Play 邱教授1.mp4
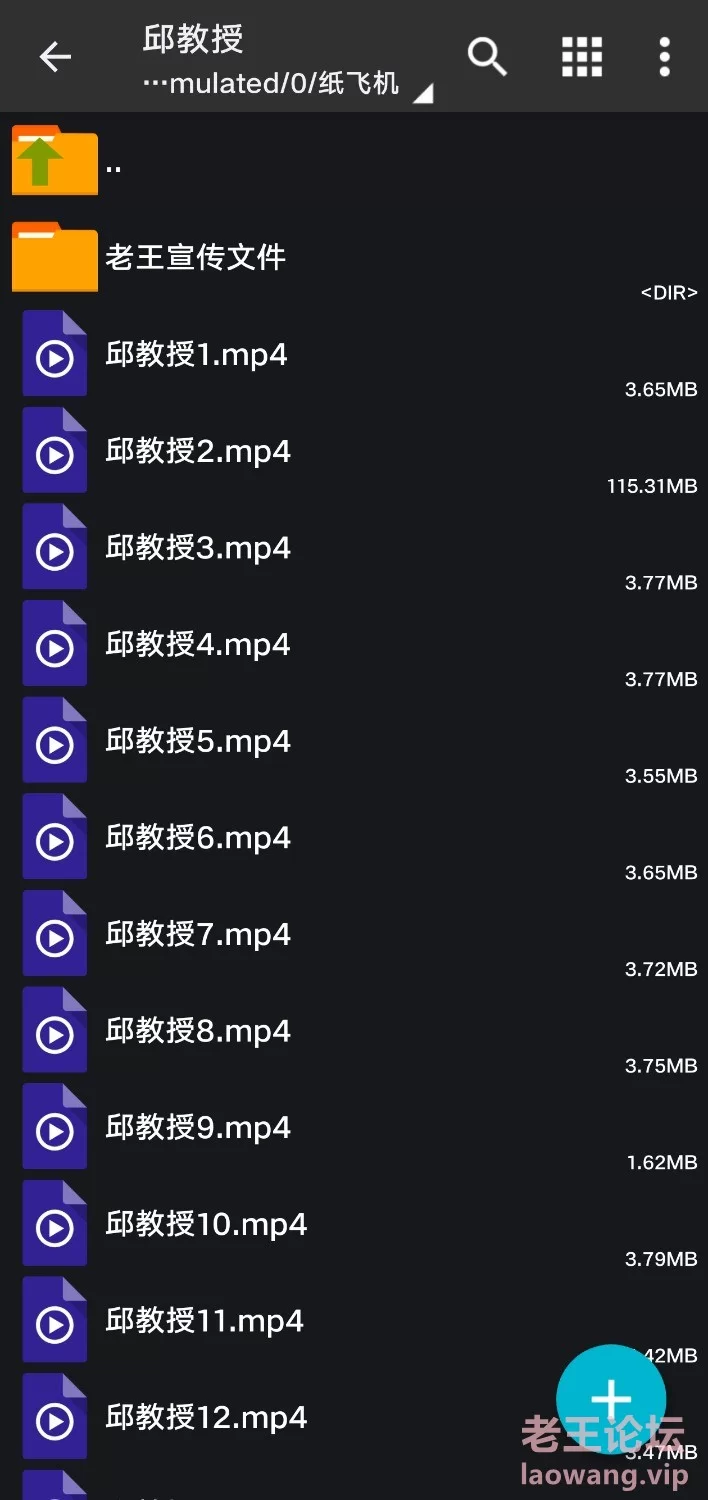708x1500 pixels. click(354, 355)
